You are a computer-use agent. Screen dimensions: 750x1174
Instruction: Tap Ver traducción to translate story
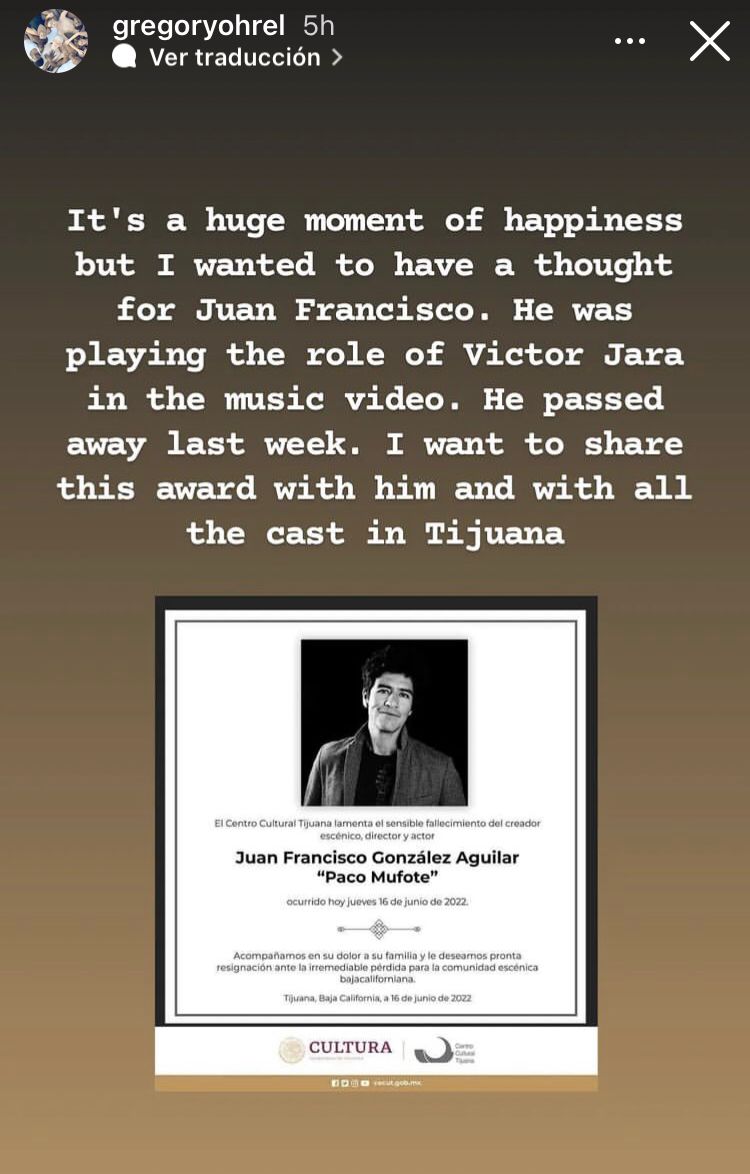click(x=233, y=57)
